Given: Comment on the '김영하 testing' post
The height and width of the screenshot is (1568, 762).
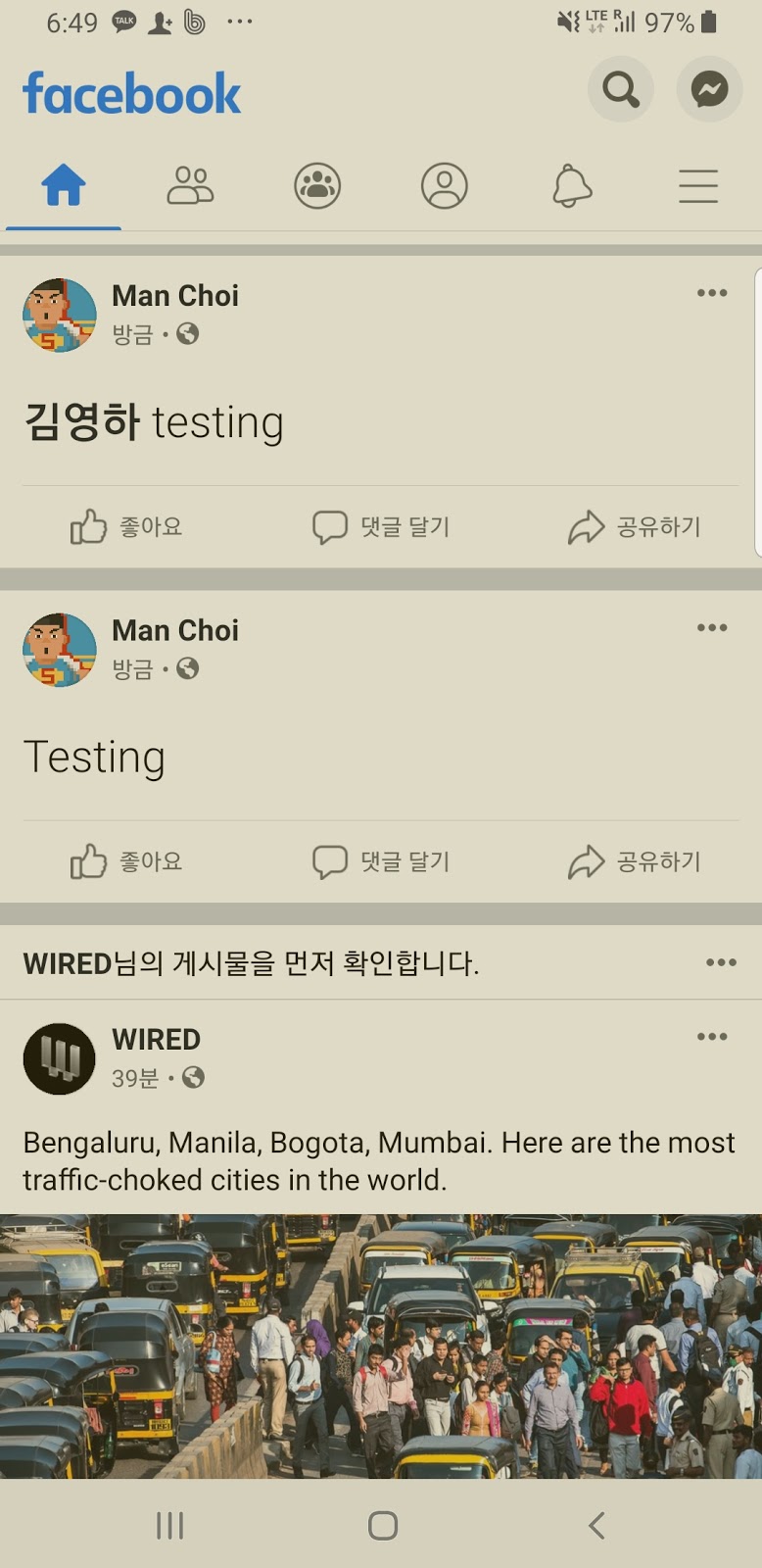Looking at the screenshot, I should 381,527.
